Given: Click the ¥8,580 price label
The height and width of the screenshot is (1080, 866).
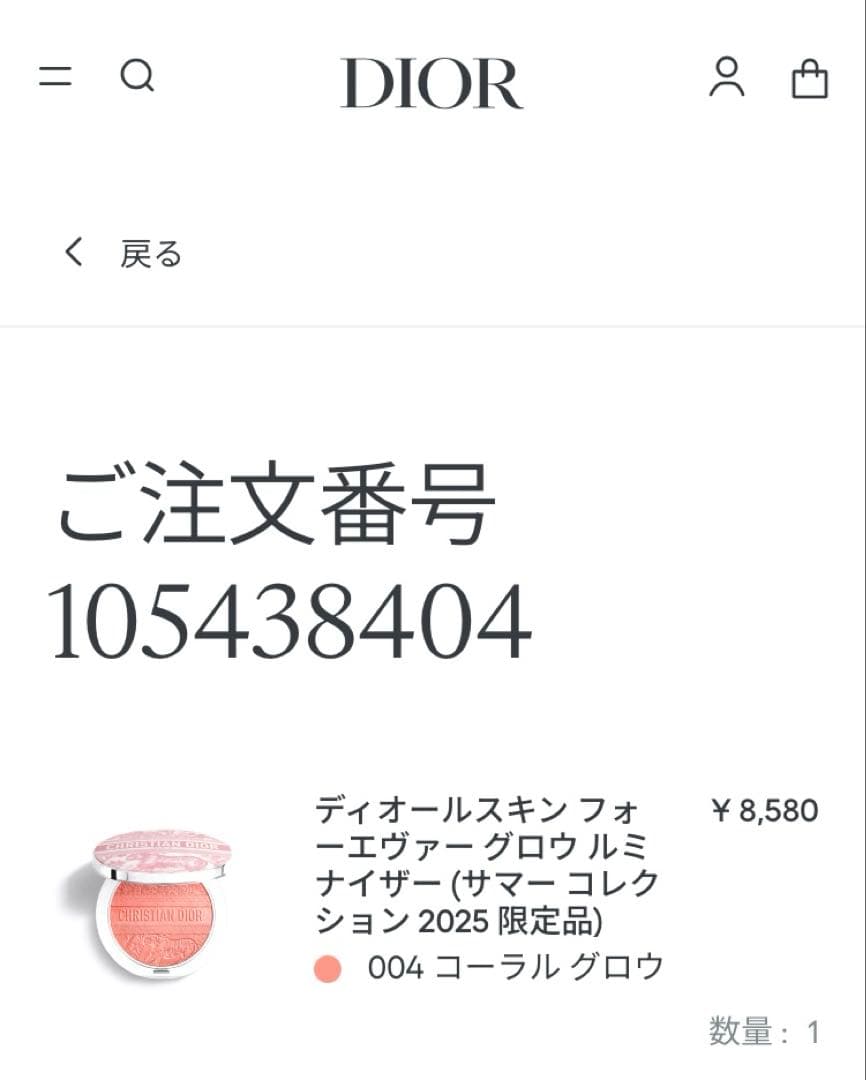Looking at the screenshot, I should point(765,810).
